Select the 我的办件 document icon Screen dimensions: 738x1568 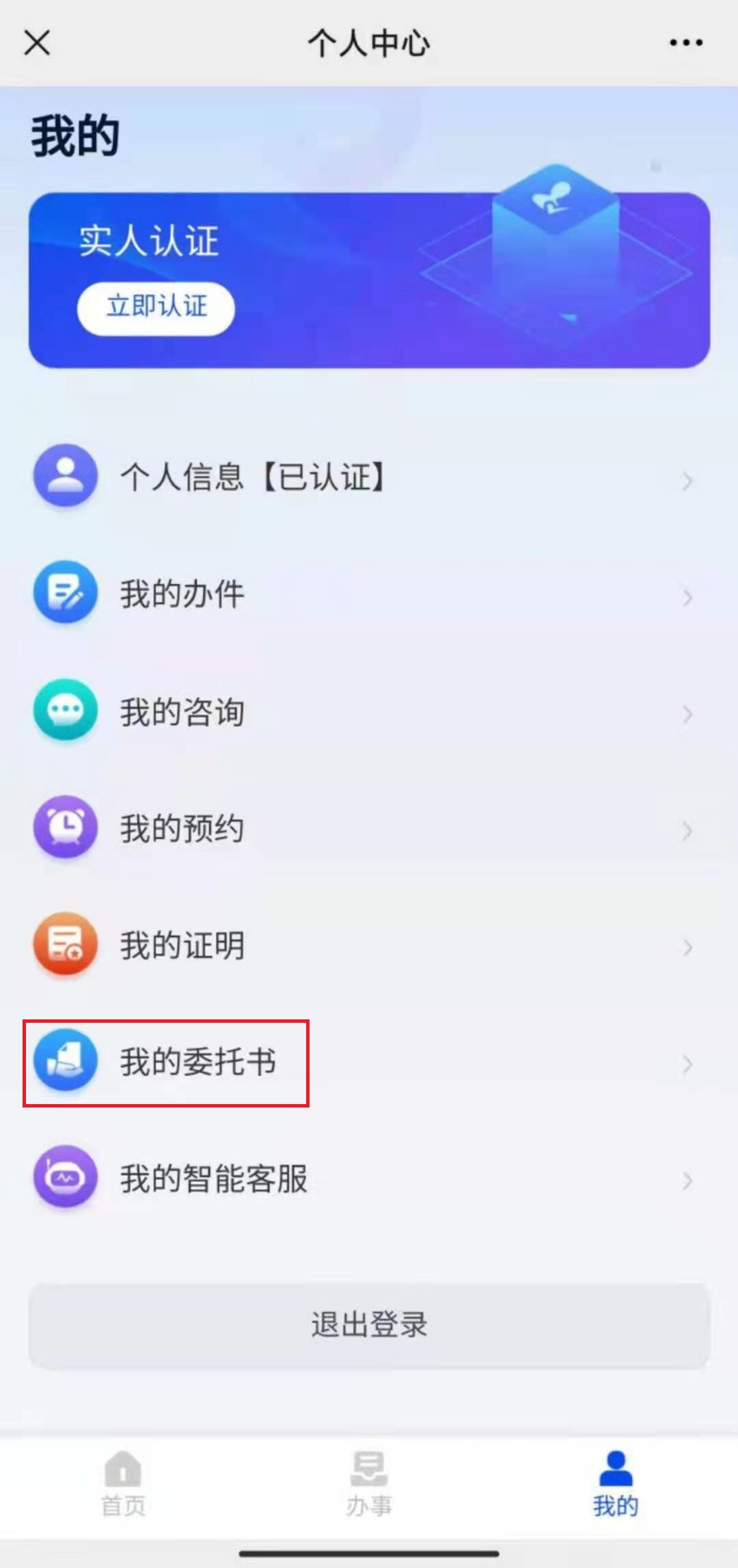(x=65, y=593)
